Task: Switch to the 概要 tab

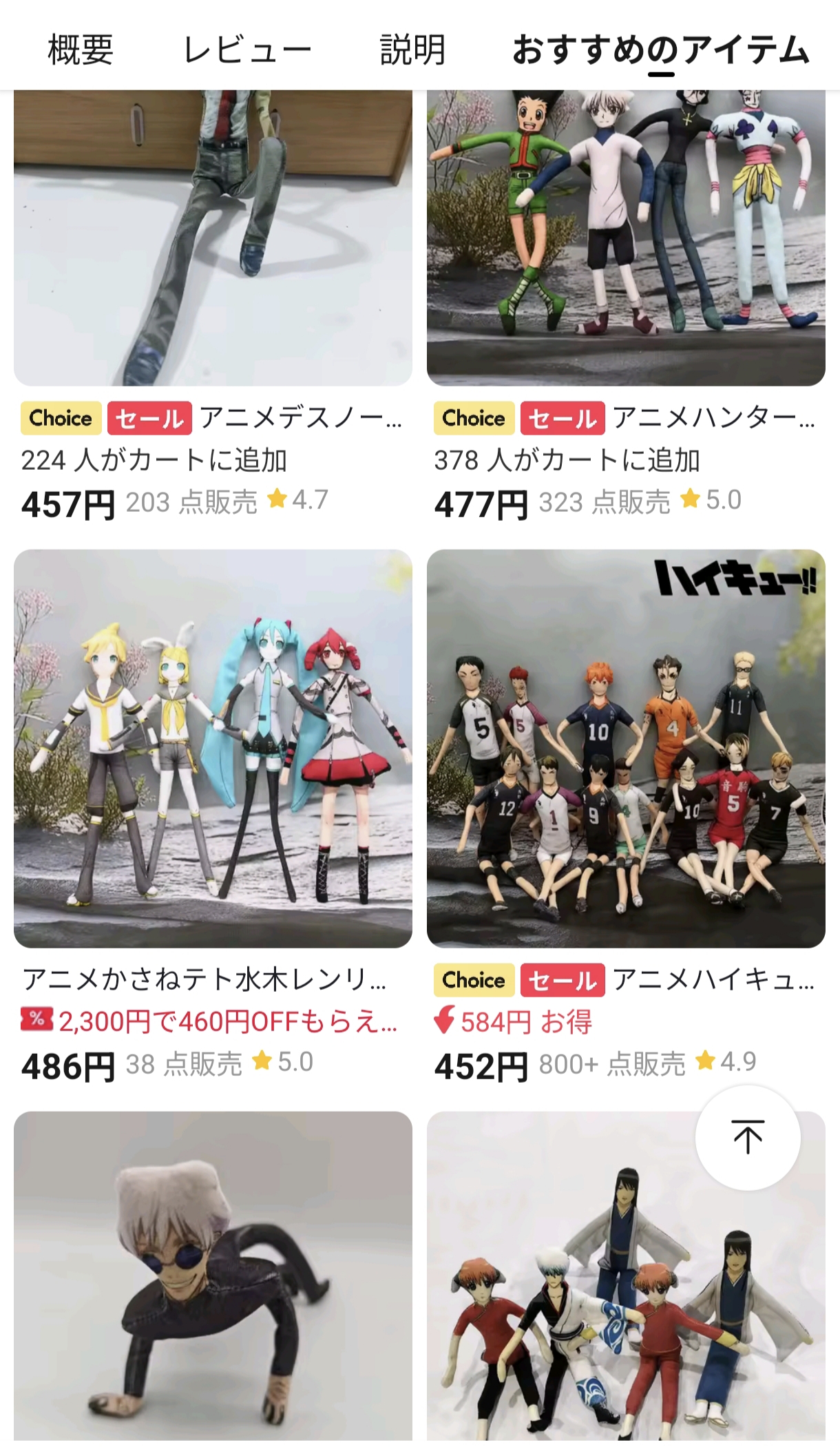Action: click(x=80, y=50)
